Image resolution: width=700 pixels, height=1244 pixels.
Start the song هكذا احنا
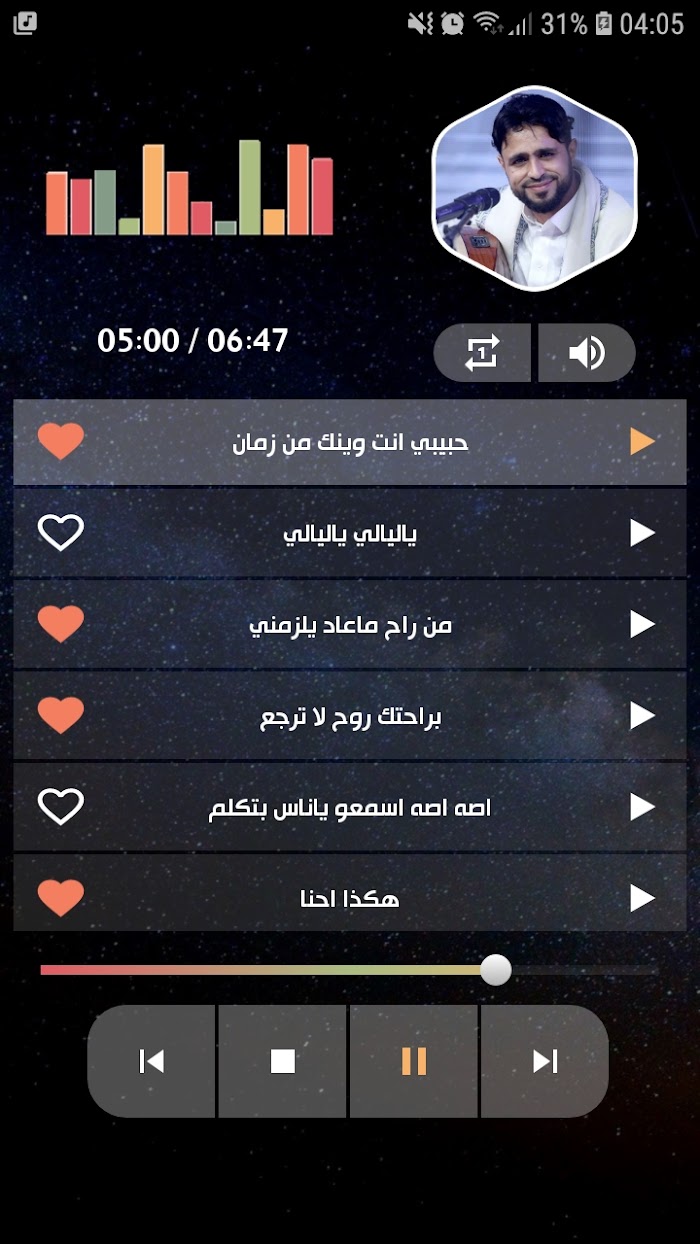(642, 898)
